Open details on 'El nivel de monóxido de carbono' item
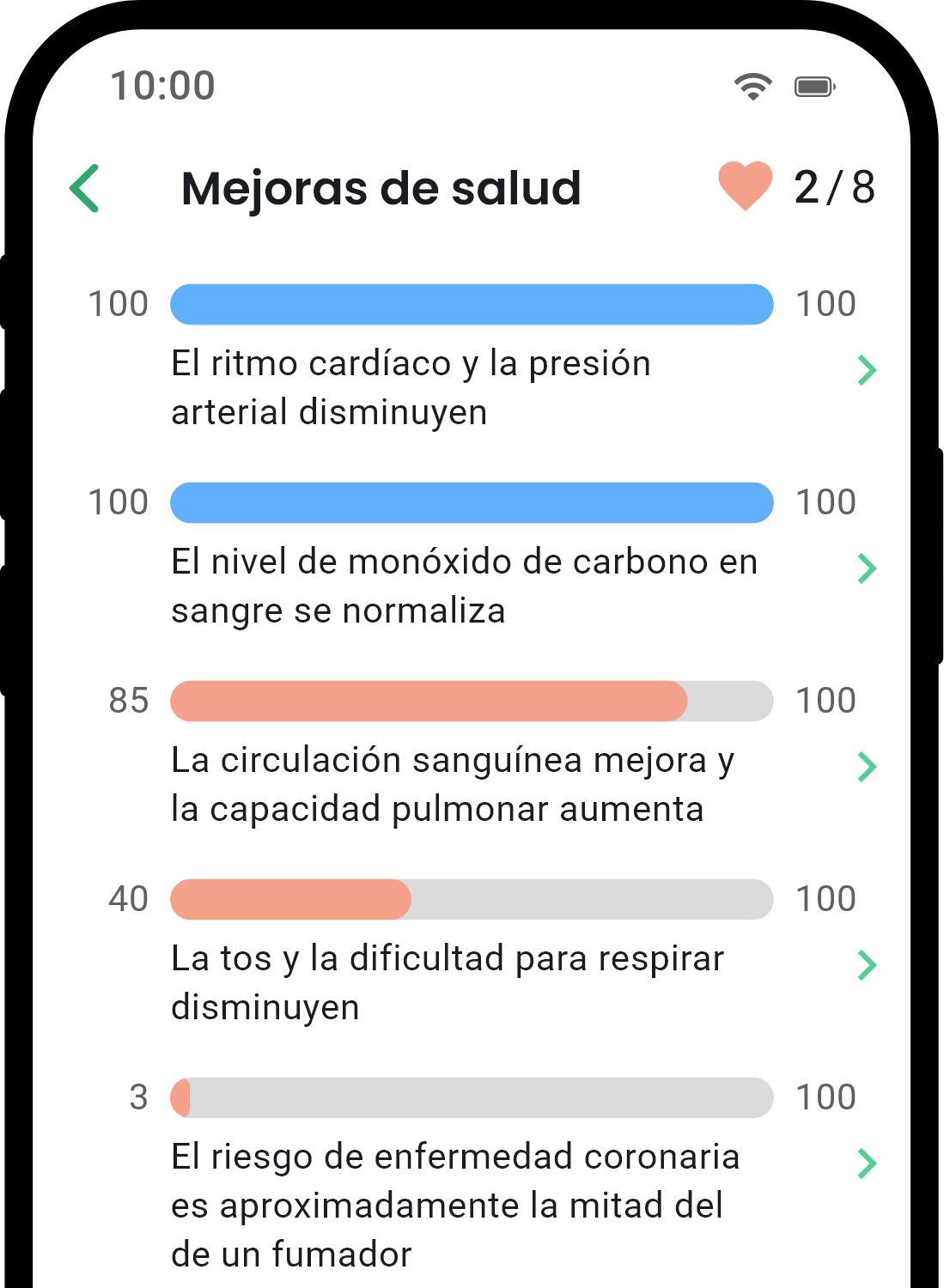The width and height of the screenshot is (944, 1288). coord(869,568)
